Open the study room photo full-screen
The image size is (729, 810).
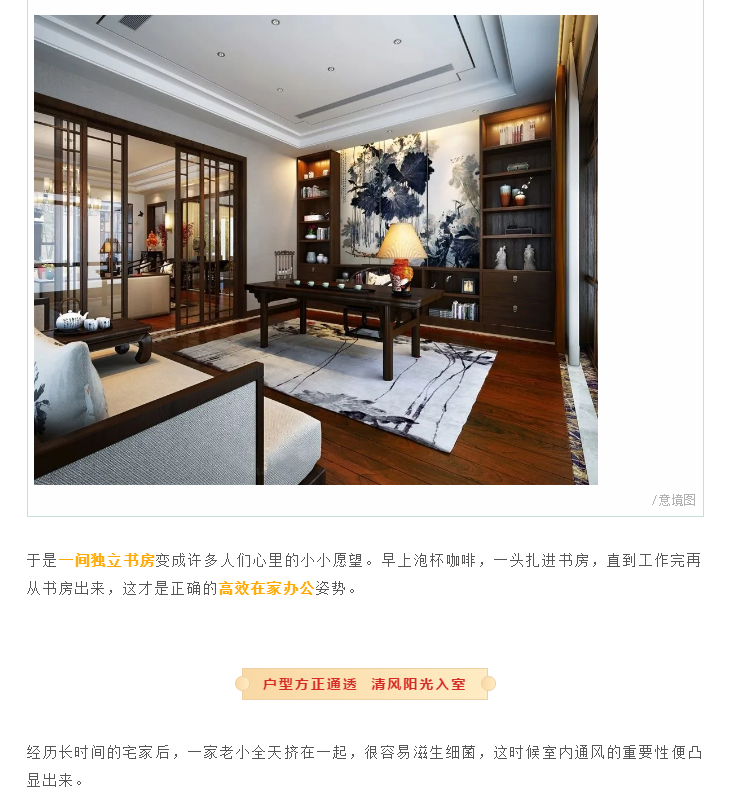[316, 249]
